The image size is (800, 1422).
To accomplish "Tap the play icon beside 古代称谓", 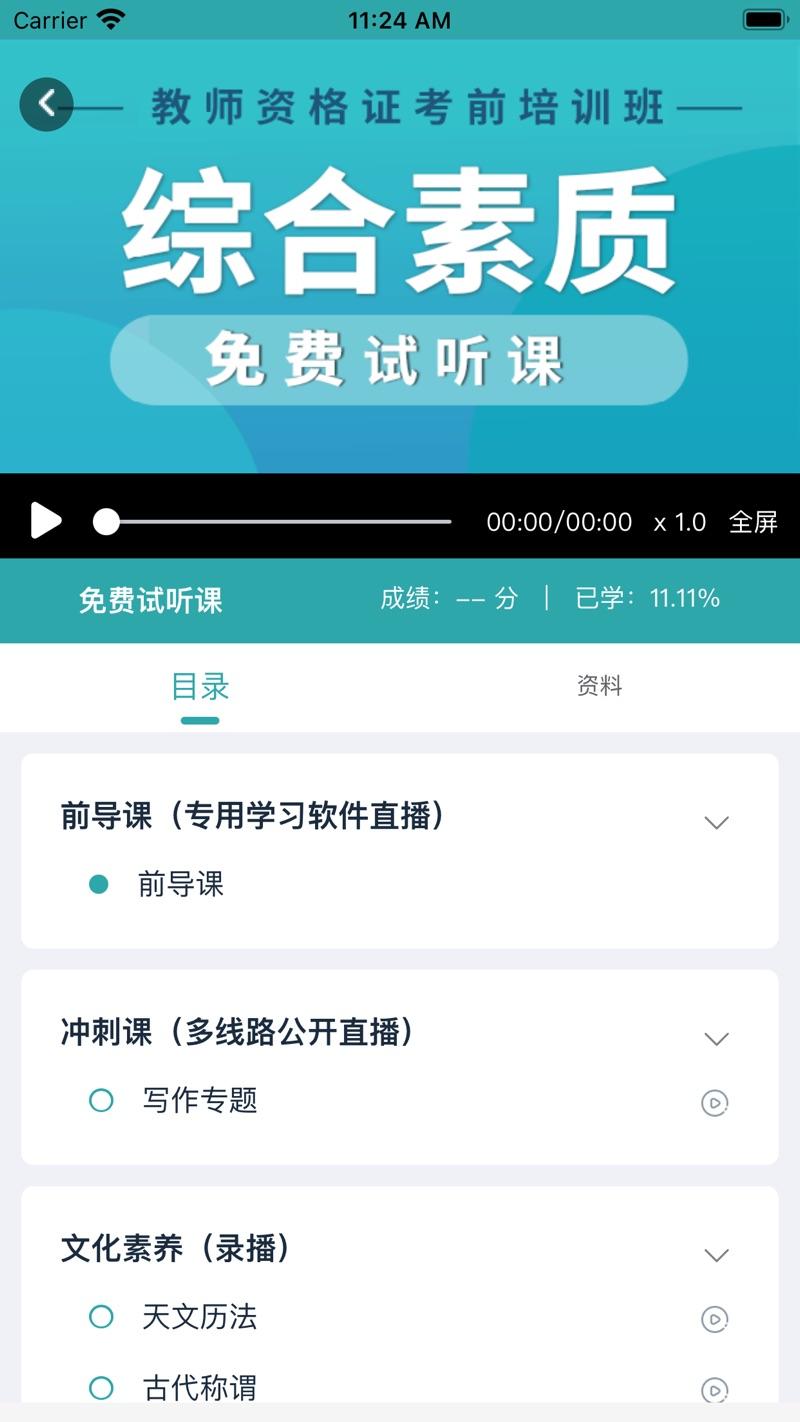I will (715, 1389).
